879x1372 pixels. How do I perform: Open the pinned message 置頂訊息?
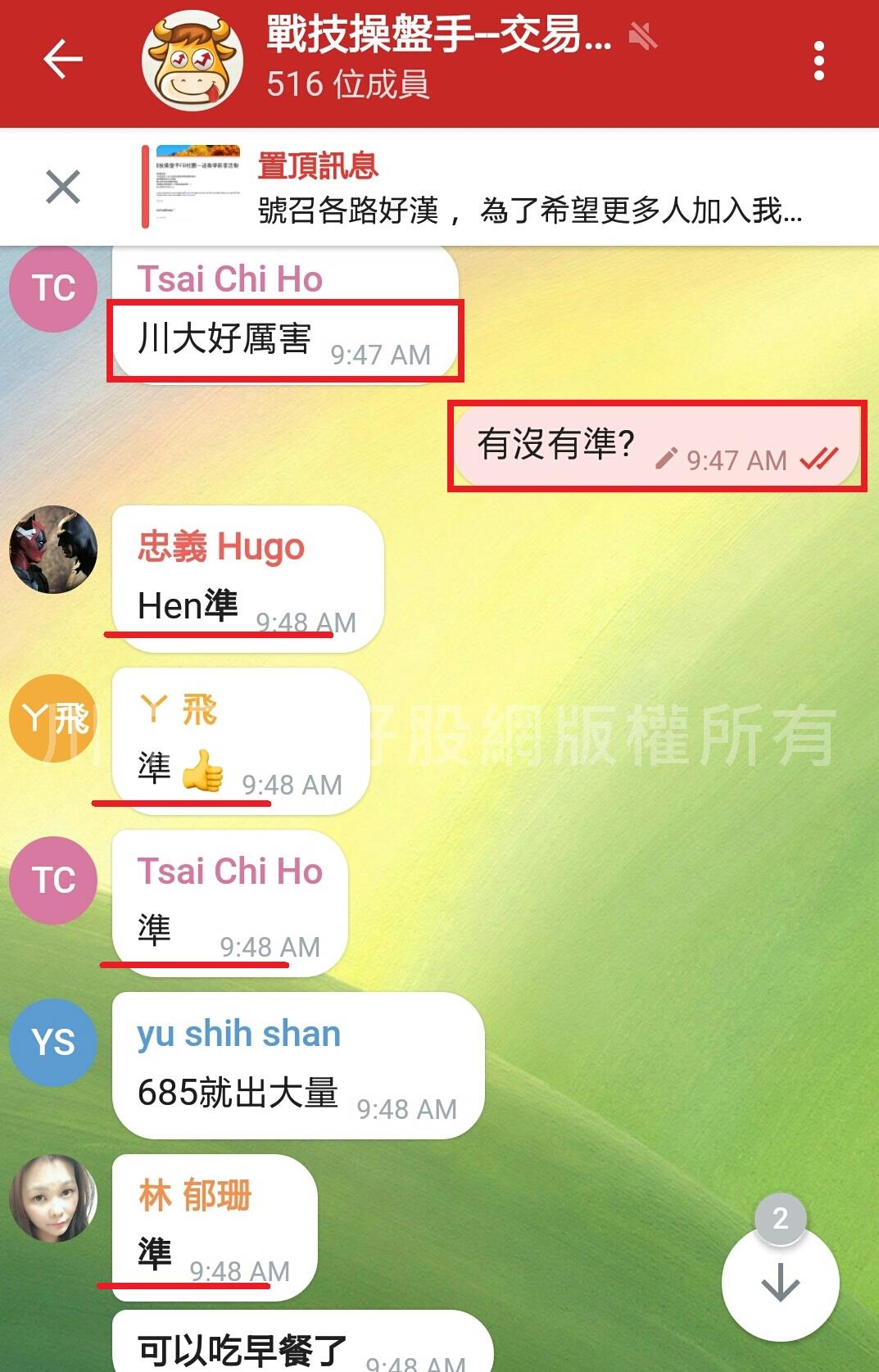click(524, 188)
